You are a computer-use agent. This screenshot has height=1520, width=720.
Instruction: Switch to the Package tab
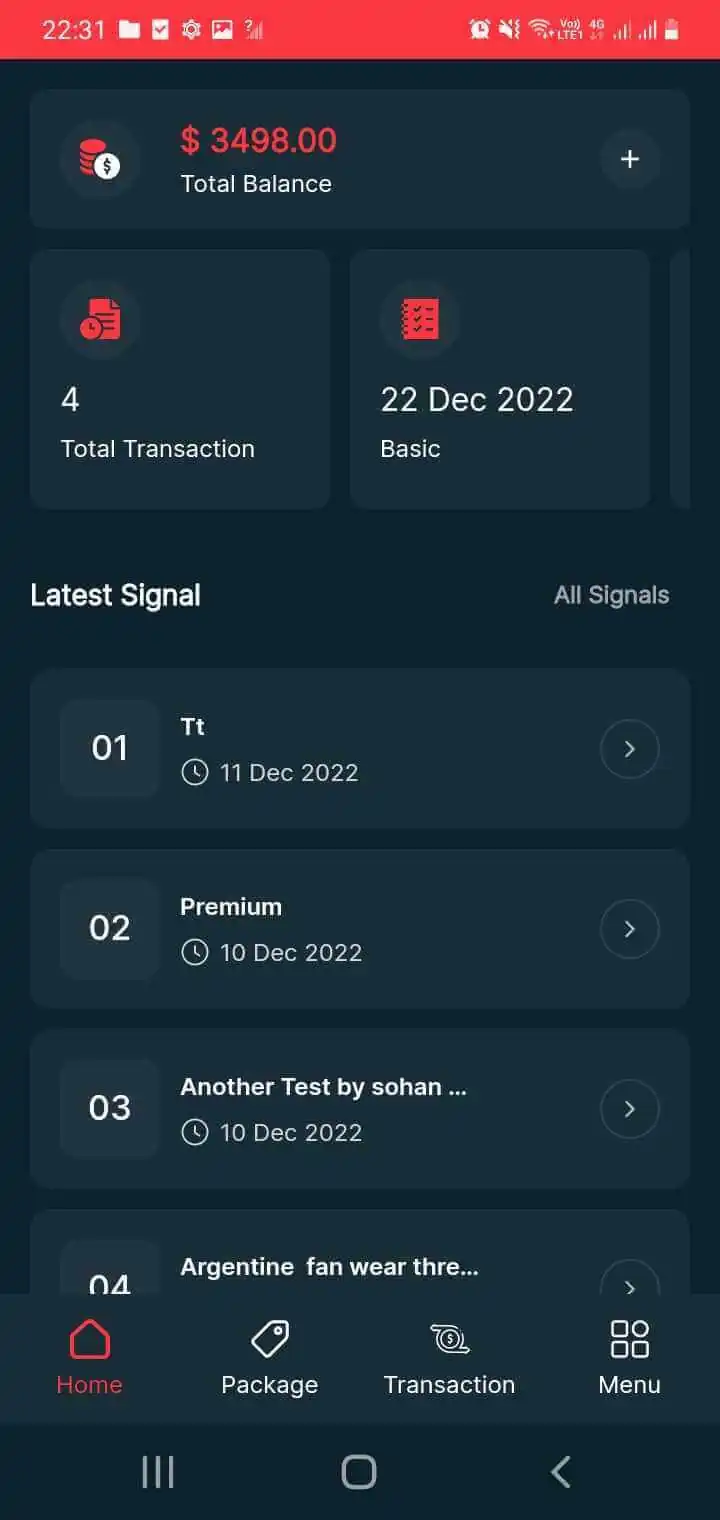(x=269, y=1357)
